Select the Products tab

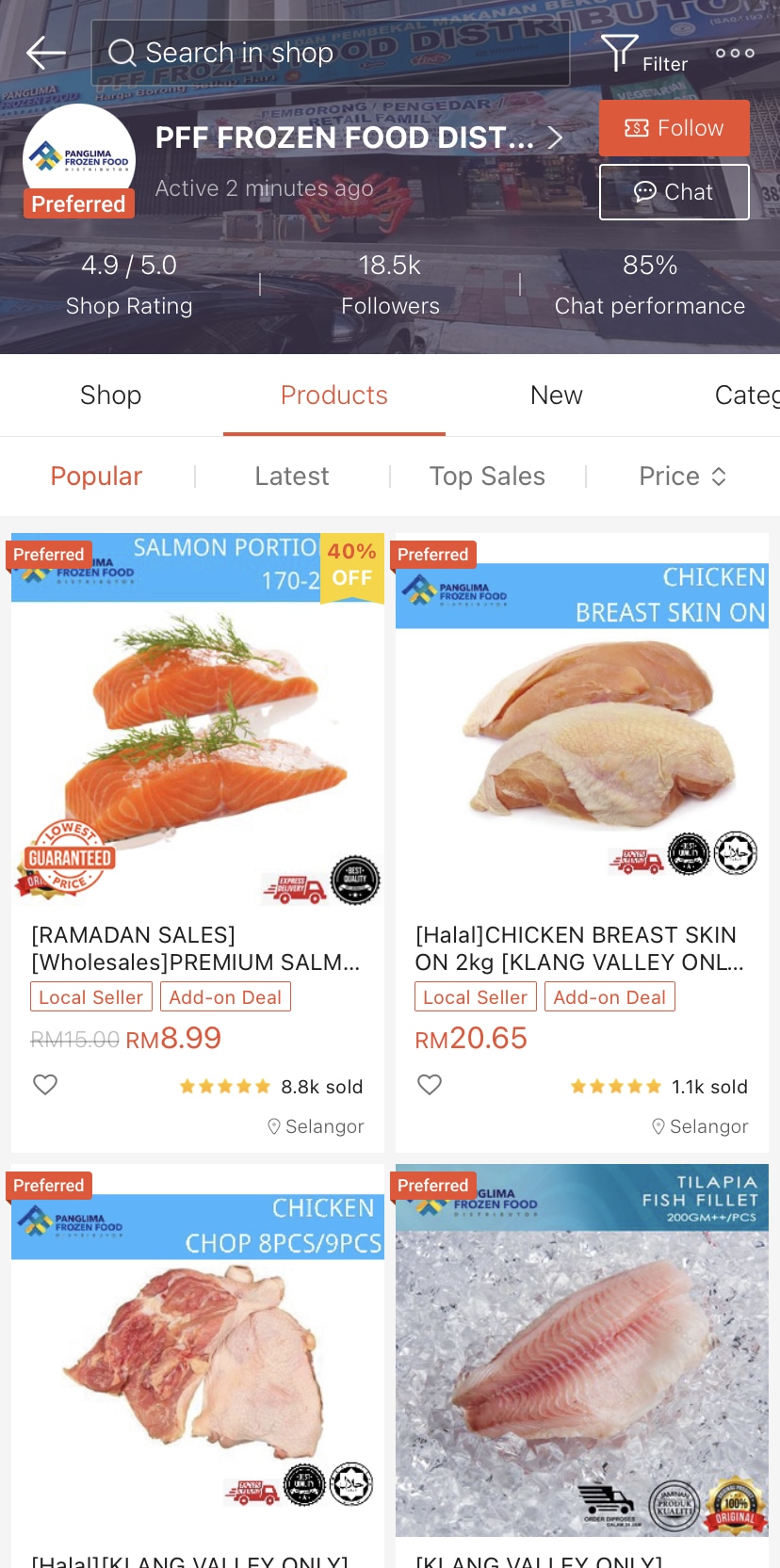point(334,396)
